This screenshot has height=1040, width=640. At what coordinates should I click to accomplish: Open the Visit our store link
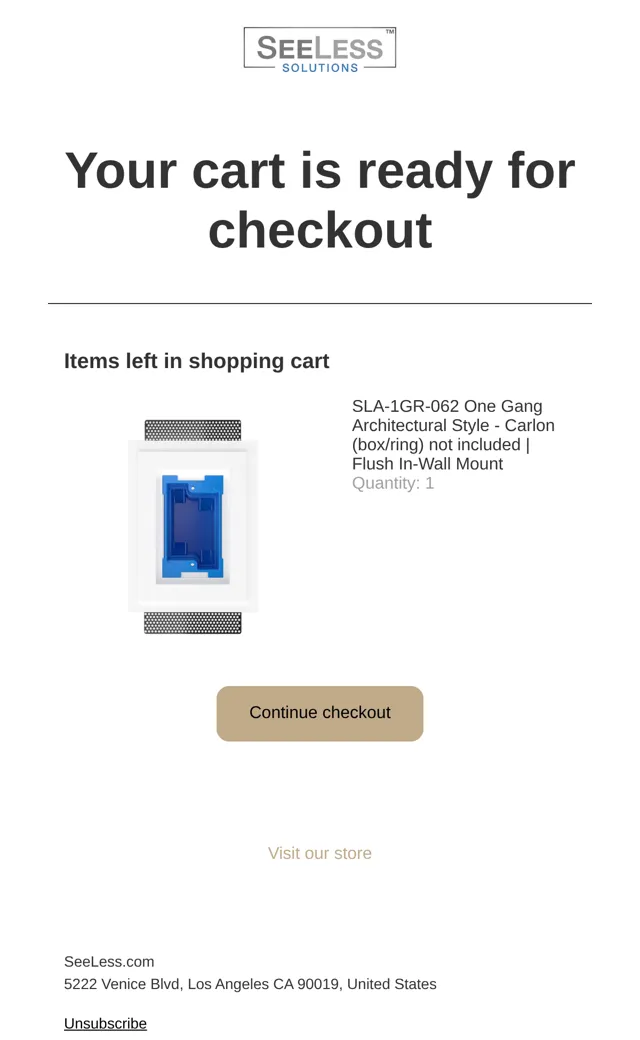320,853
